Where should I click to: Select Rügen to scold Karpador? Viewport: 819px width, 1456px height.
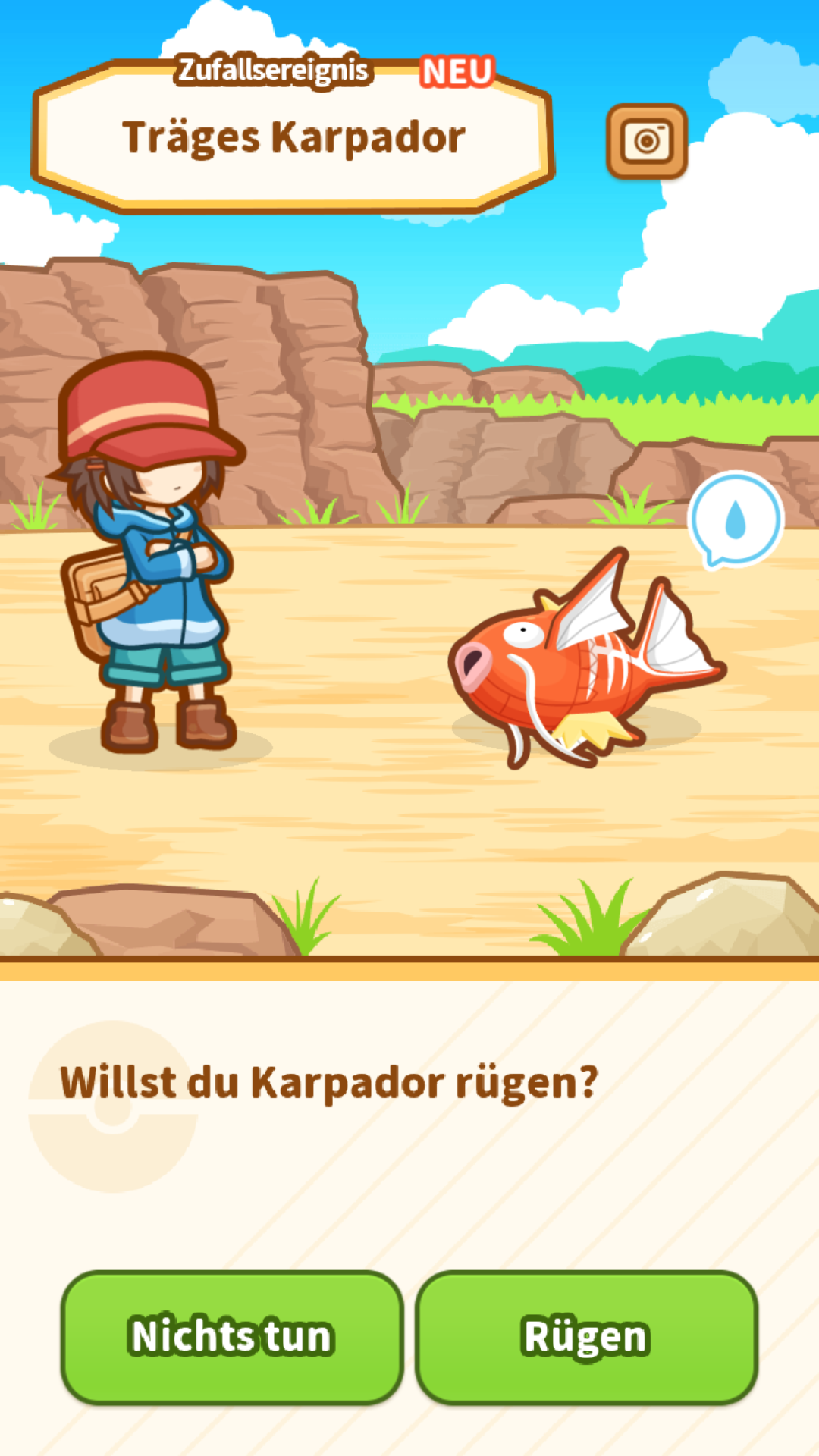586,1337
